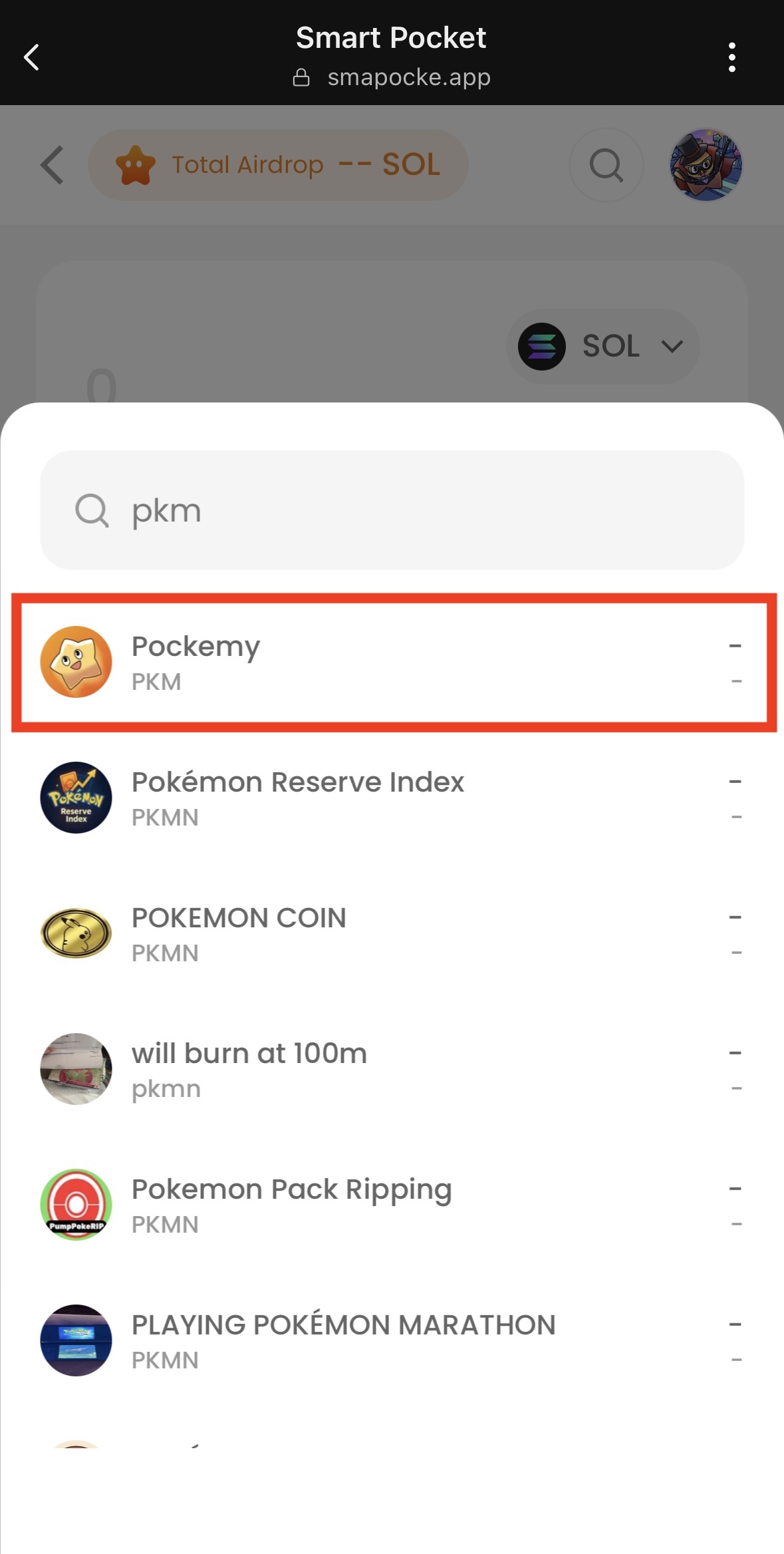Choose PLAYING POKÉMON MARATHON token
Image resolution: width=784 pixels, height=1554 pixels.
pos(392,1340)
